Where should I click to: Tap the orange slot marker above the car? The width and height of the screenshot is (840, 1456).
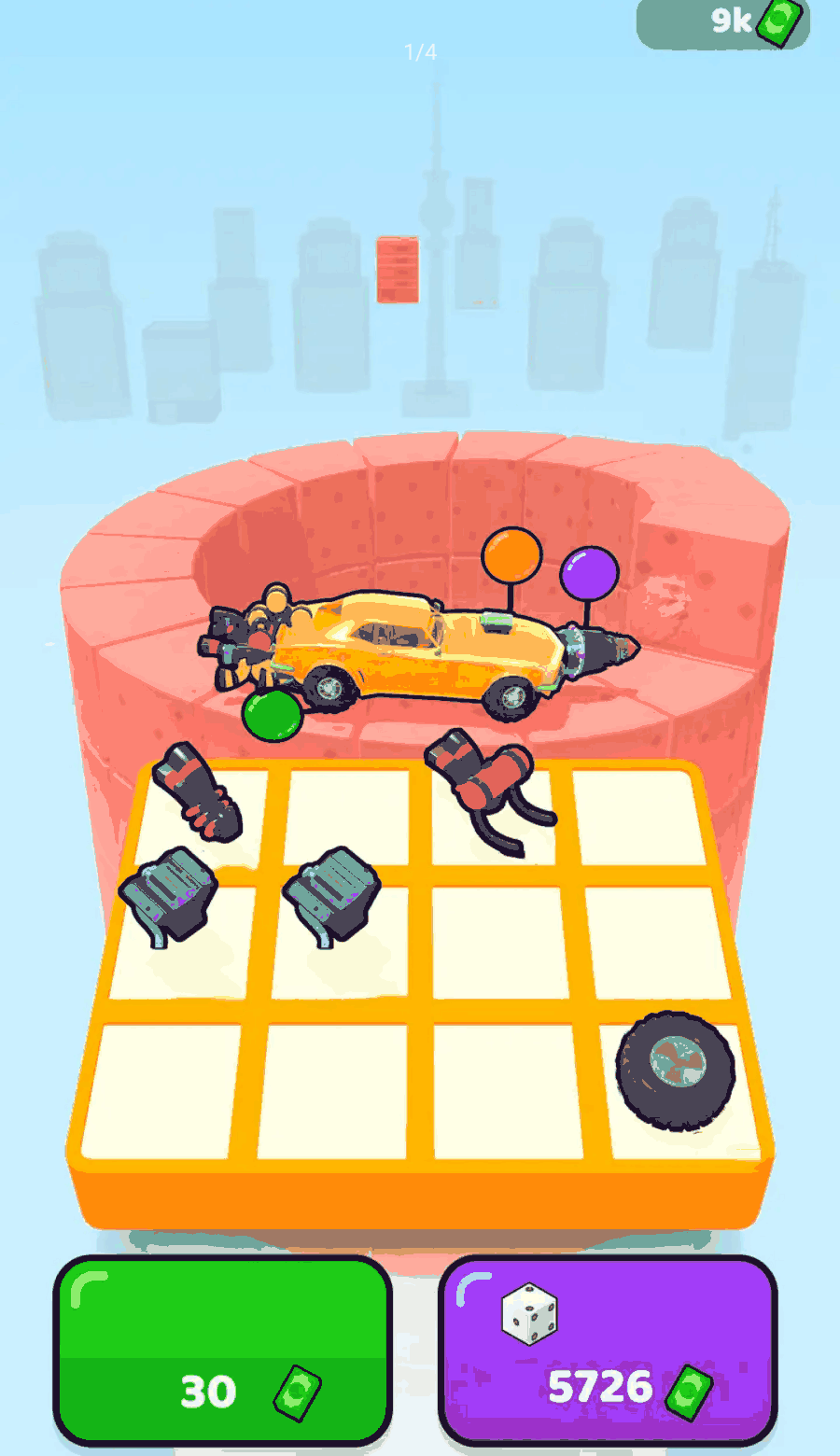[511, 556]
